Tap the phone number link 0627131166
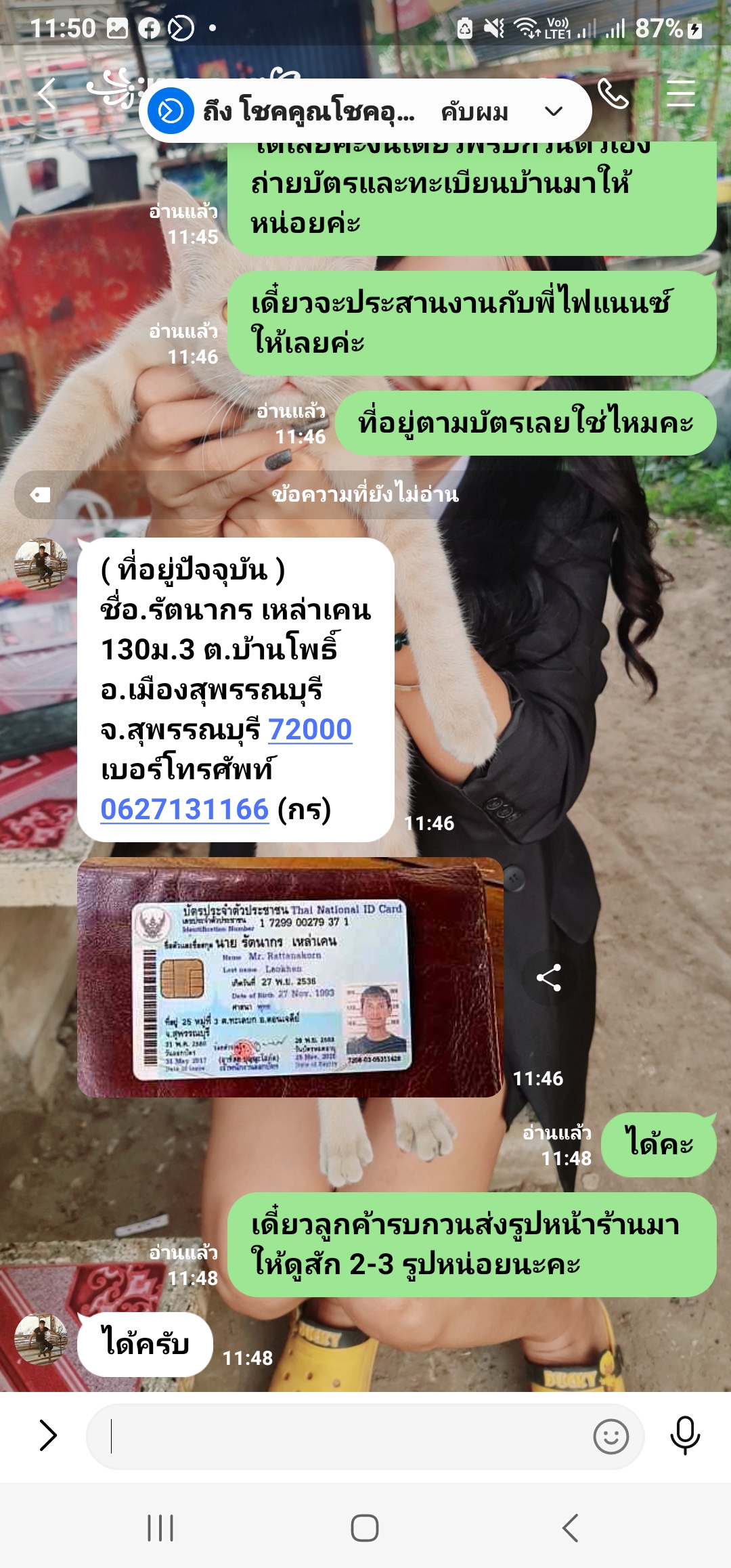Screen dimensions: 731x1568 pyautogui.click(x=185, y=810)
